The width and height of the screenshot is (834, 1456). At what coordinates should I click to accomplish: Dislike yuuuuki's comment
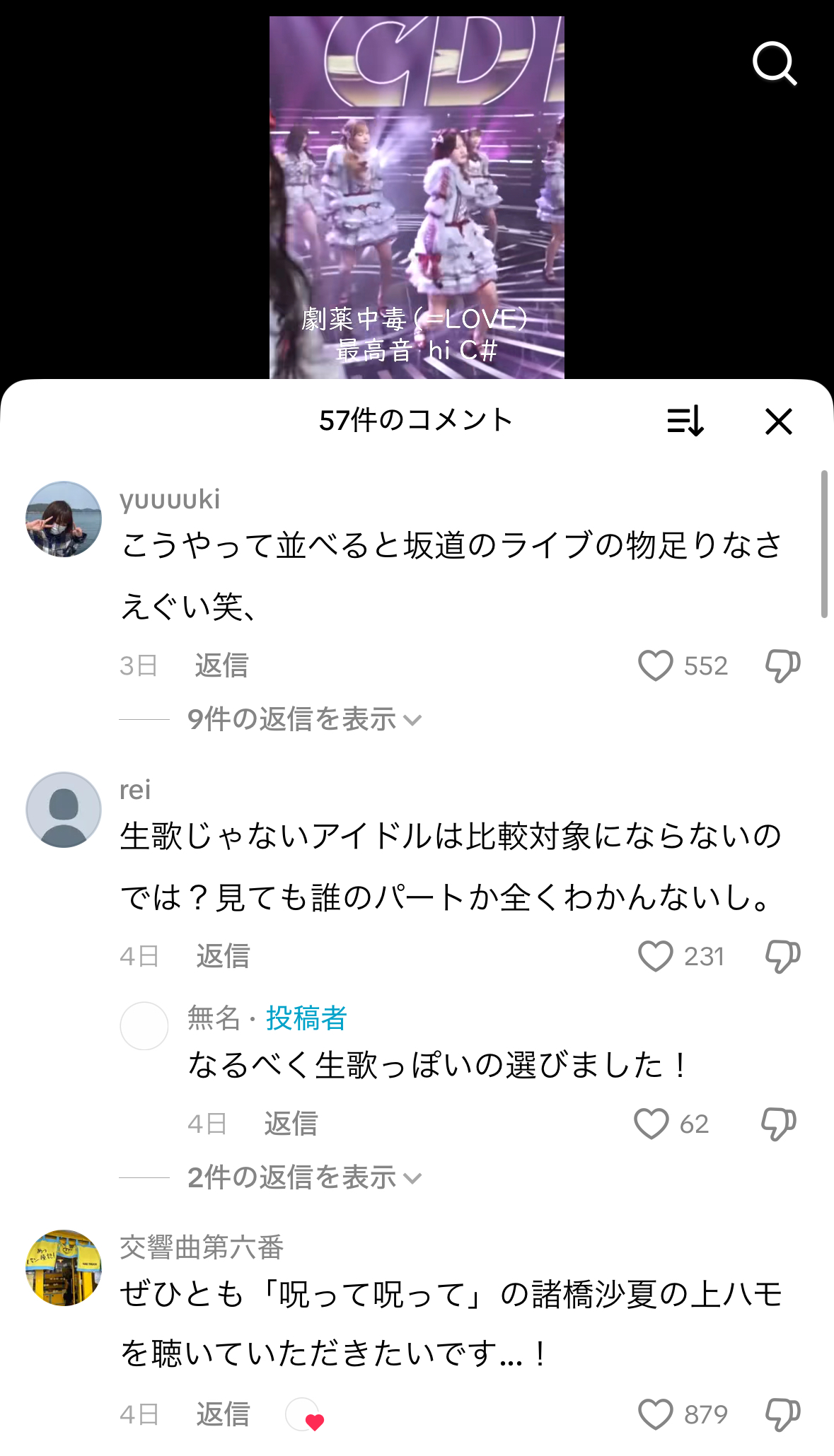[x=782, y=665]
